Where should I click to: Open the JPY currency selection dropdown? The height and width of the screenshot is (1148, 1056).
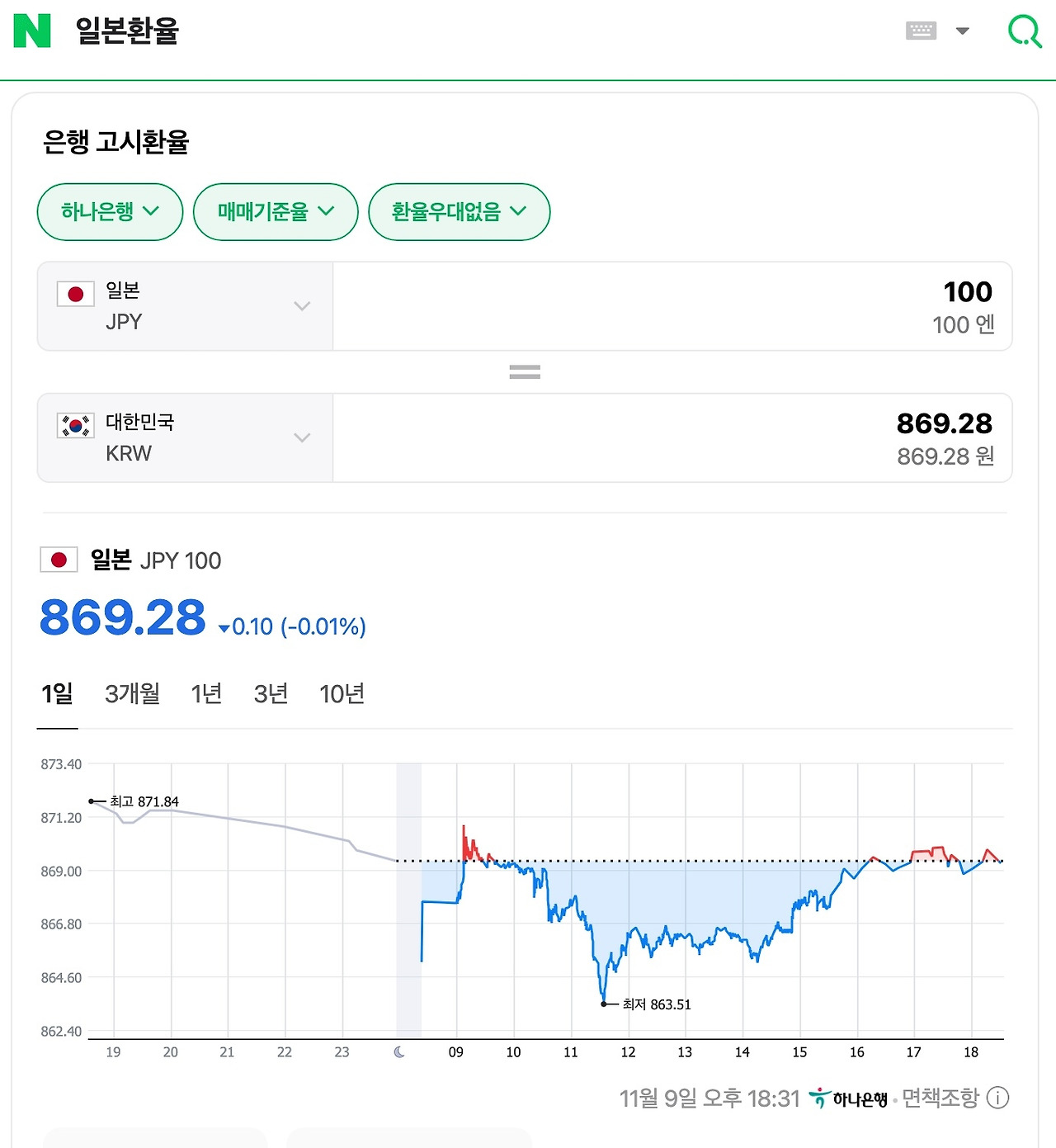(302, 306)
